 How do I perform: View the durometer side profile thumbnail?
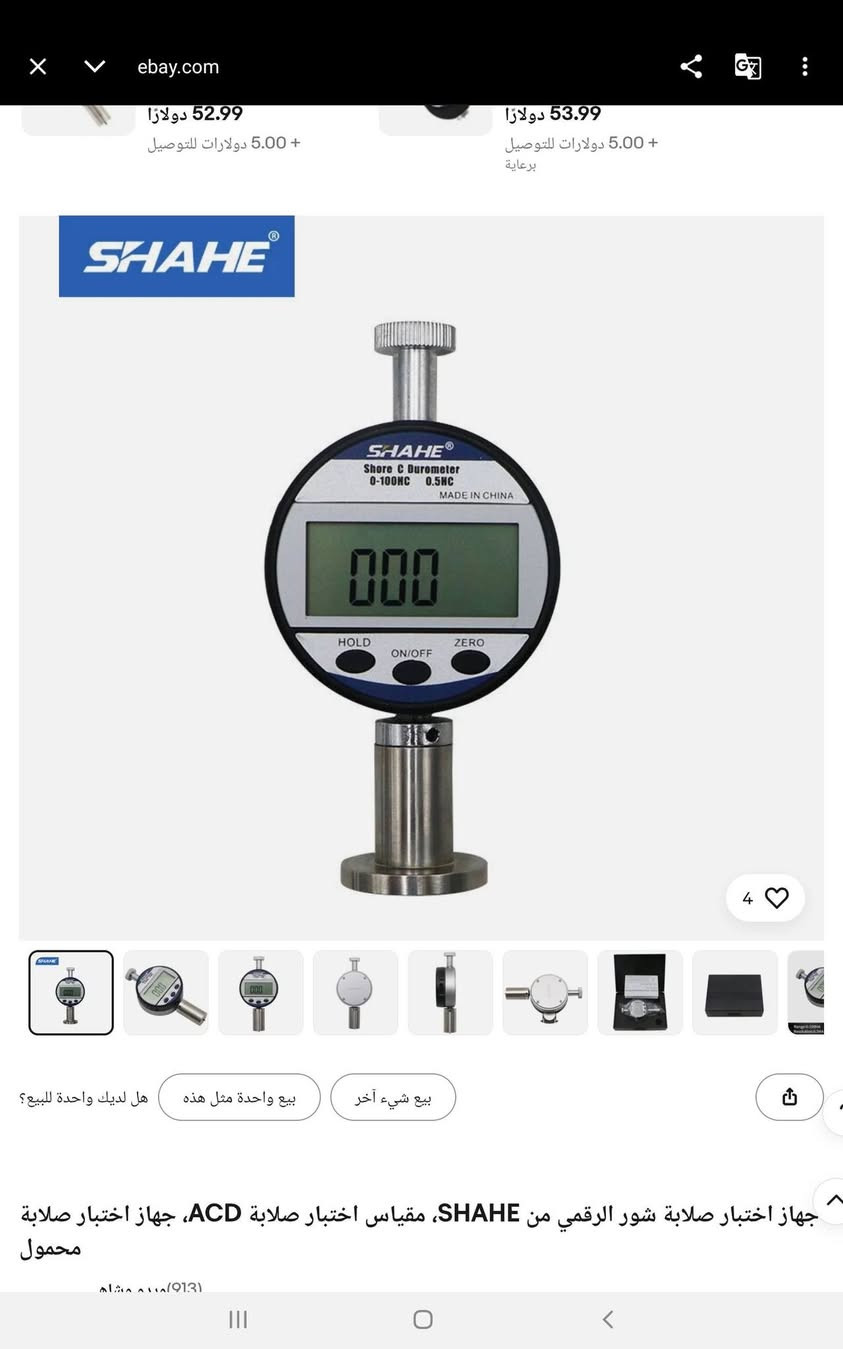coord(450,992)
